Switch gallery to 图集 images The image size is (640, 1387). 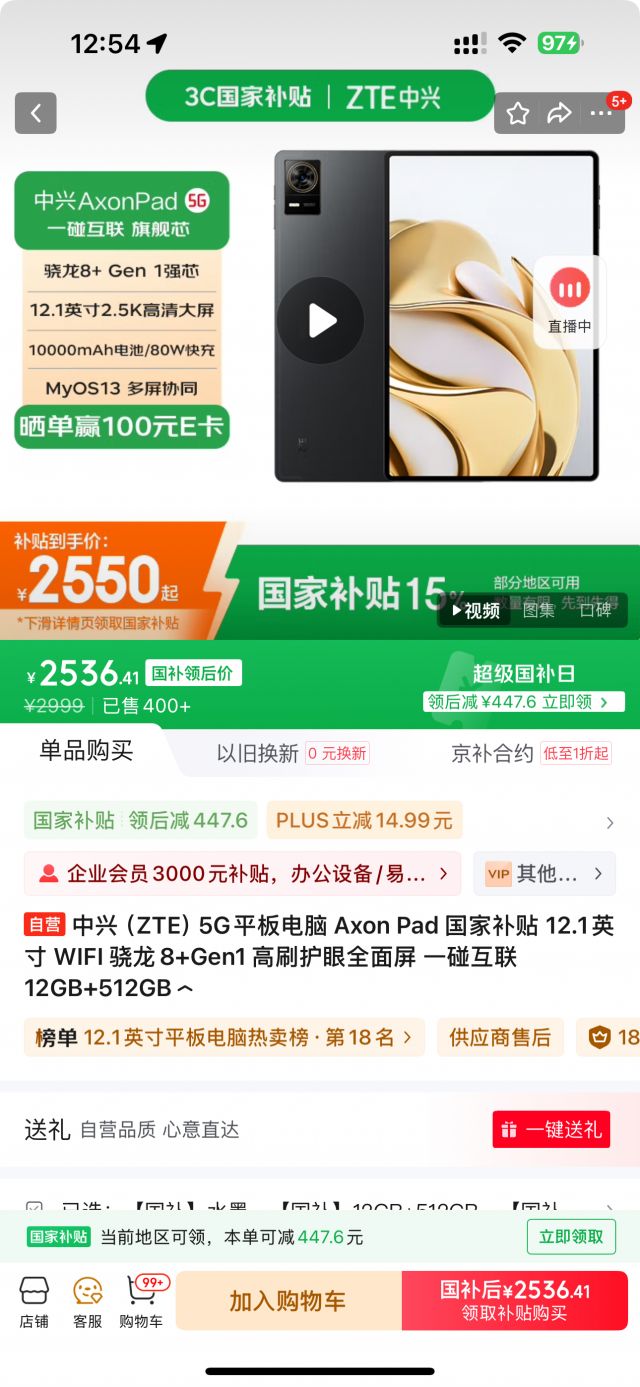click(538, 610)
